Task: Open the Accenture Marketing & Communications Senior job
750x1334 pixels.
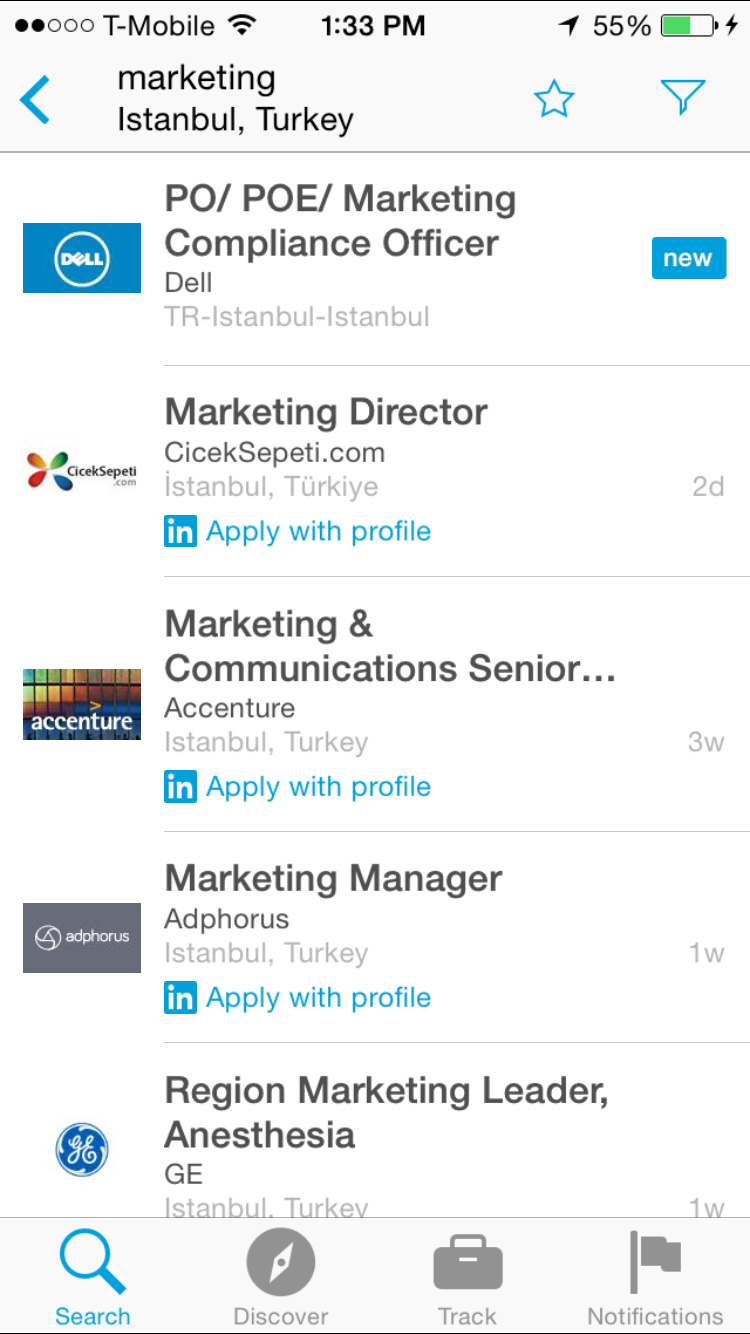Action: point(375,704)
